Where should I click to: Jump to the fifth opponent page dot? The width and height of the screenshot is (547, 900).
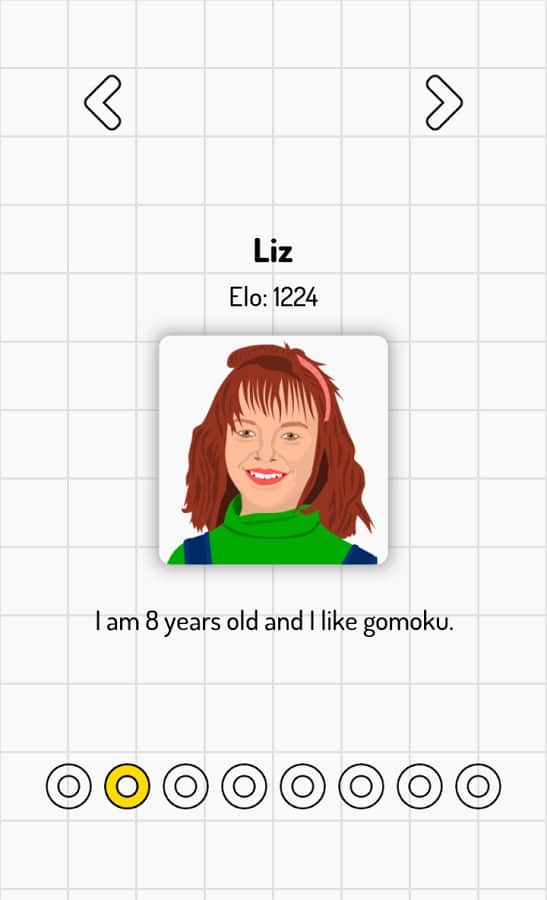pyautogui.click(x=303, y=786)
